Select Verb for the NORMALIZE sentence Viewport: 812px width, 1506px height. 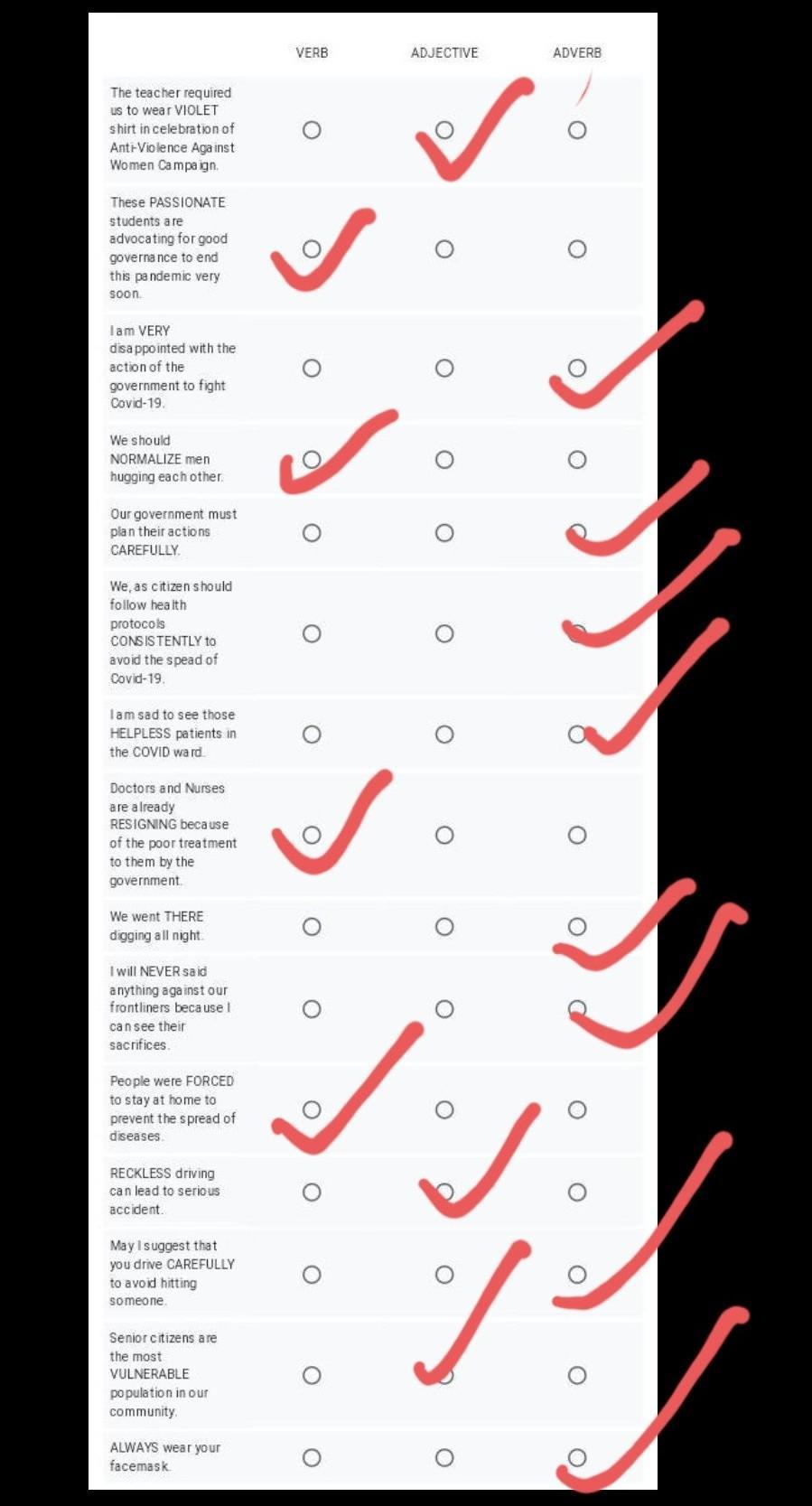[312, 460]
